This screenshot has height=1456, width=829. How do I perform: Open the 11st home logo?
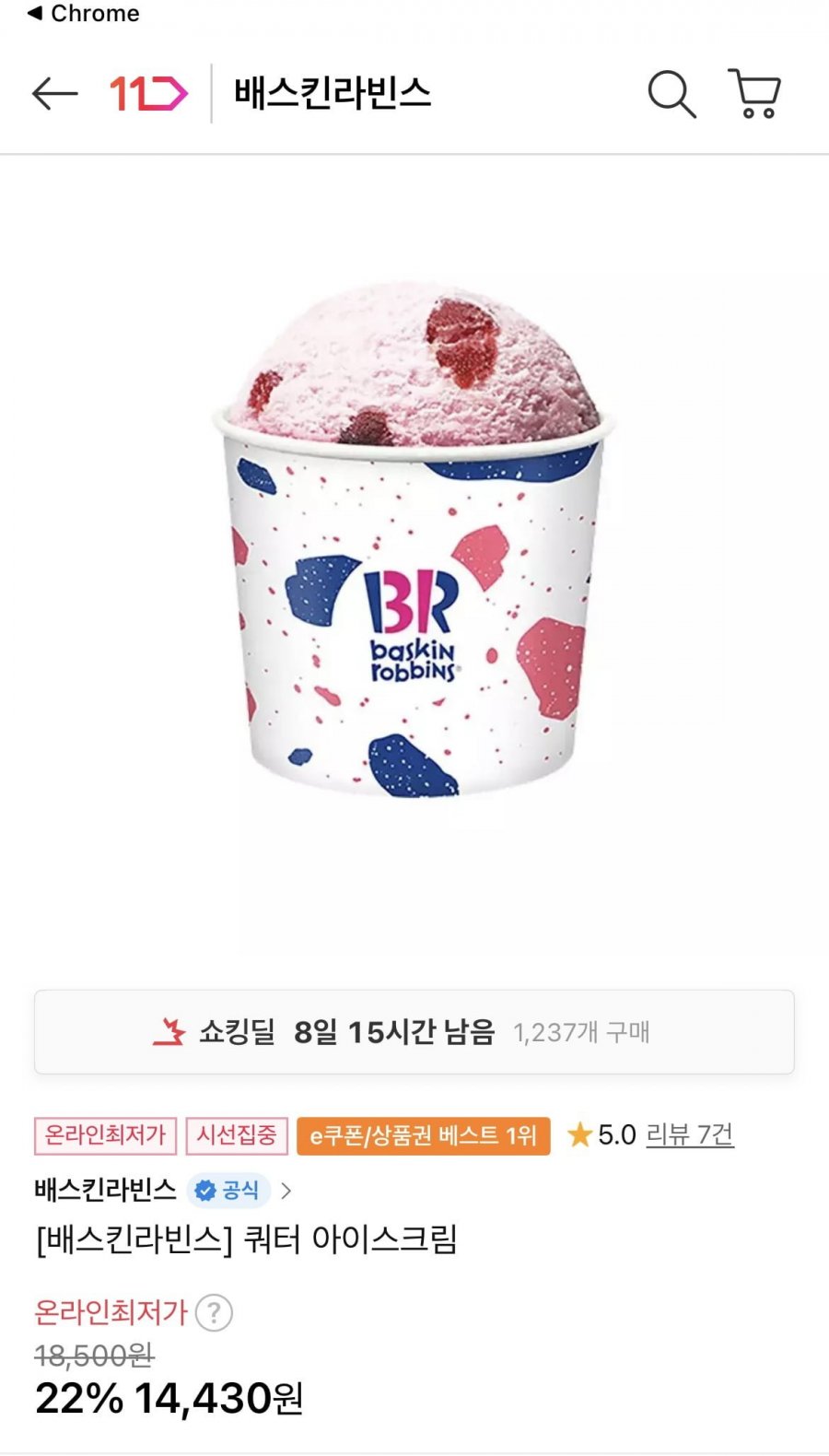pyautogui.click(x=148, y=93)
